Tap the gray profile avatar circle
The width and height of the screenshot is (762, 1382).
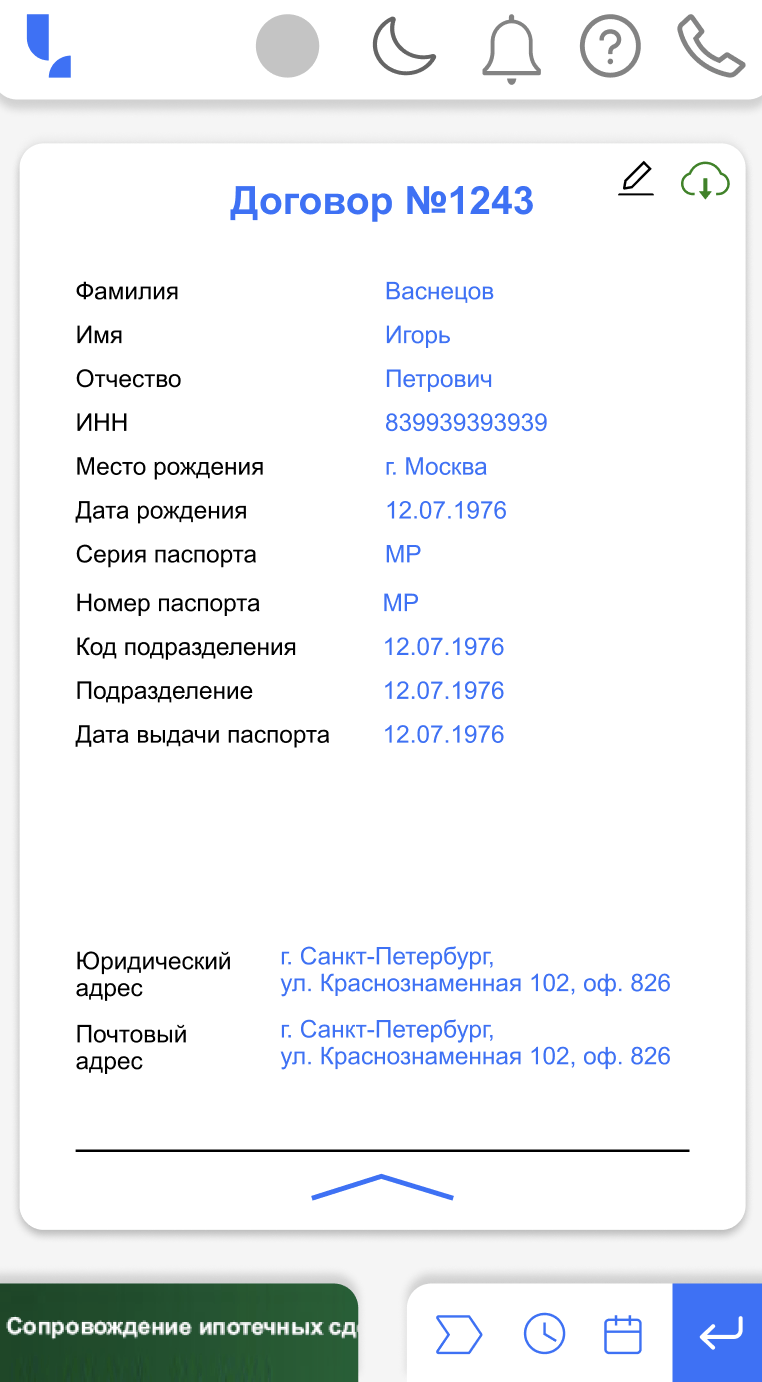[x=287, y=46]
